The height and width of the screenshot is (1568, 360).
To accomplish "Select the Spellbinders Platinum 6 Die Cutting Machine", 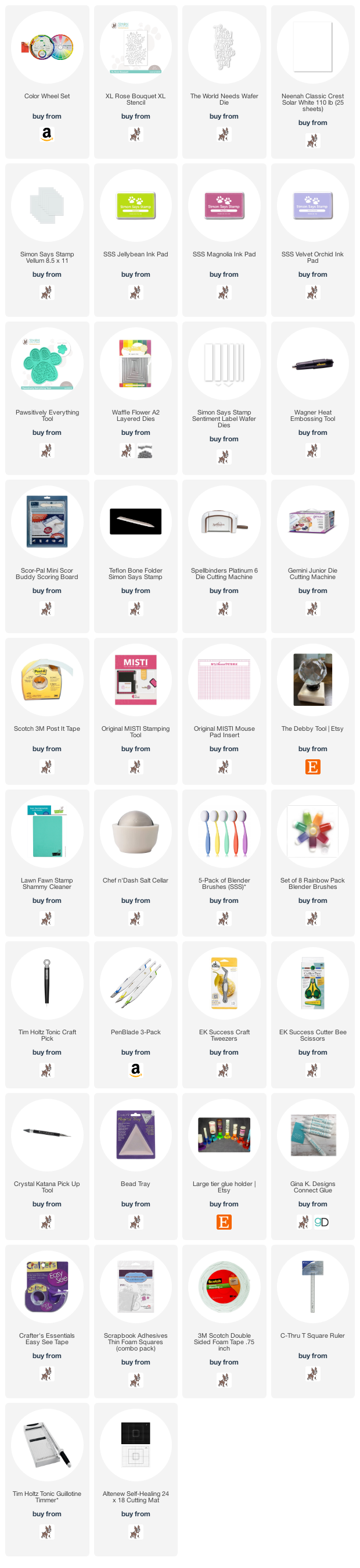I will tap(224, 522).
